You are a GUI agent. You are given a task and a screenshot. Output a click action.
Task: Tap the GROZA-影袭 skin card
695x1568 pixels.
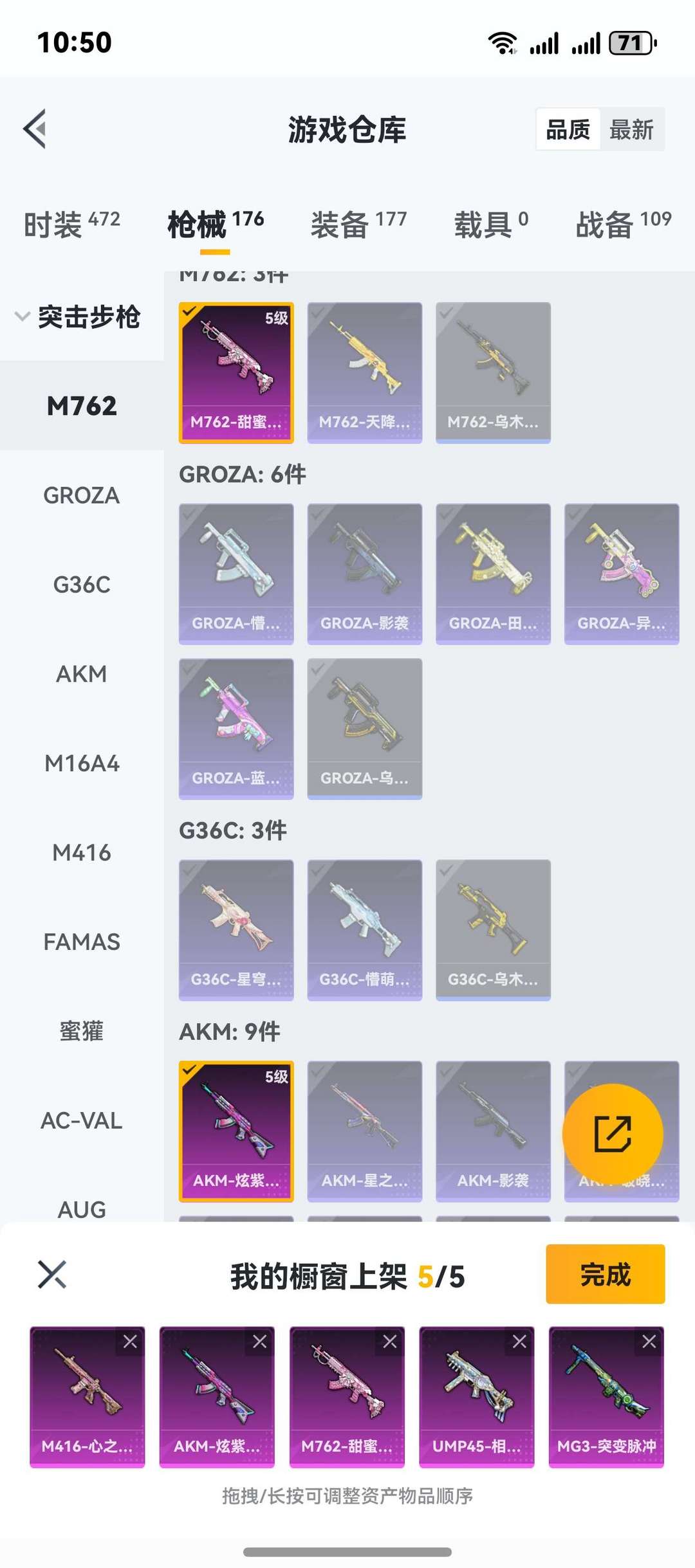(364, 573)
